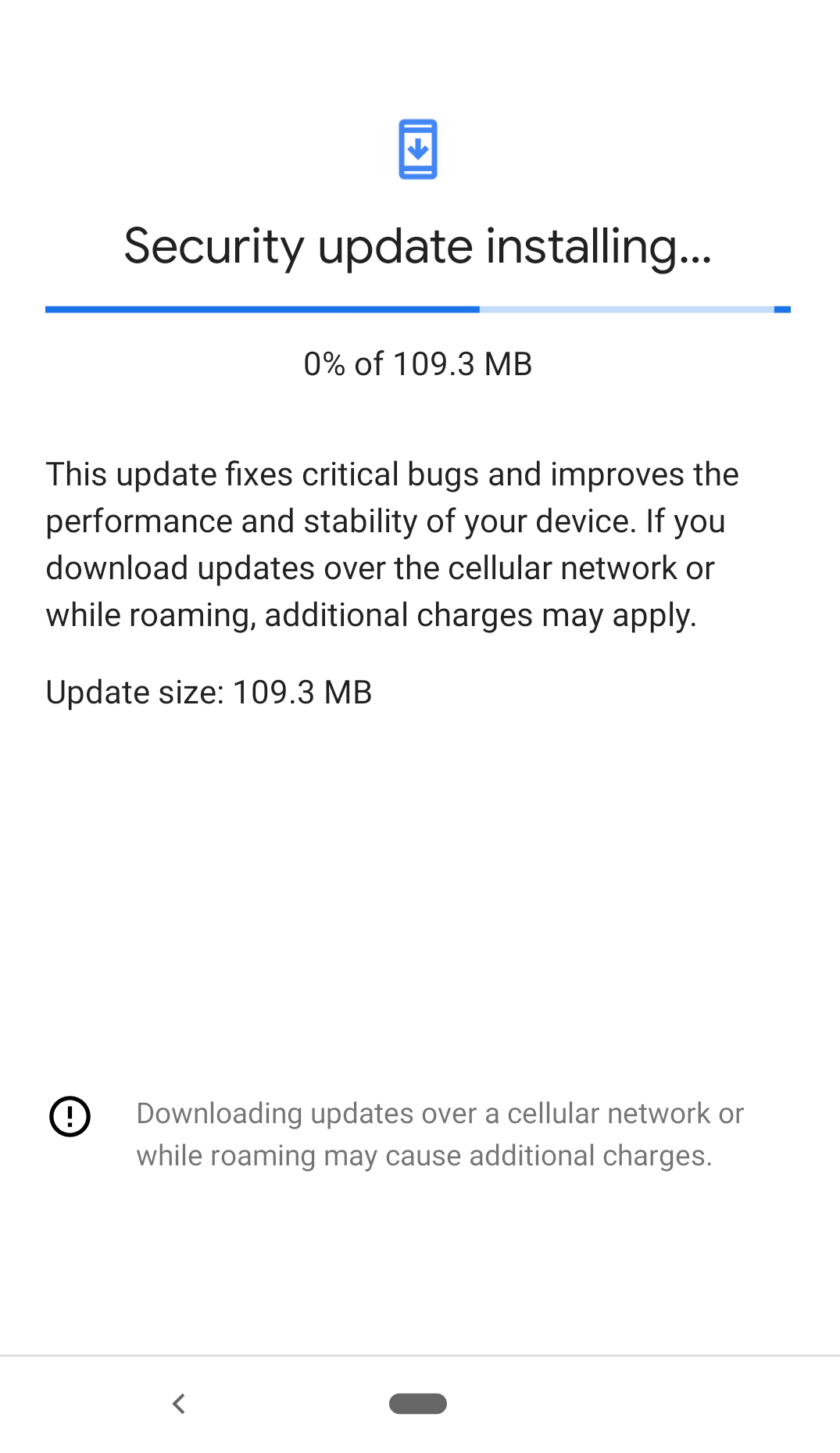Tap the home pill in navigation bar

click(418, 1404)
